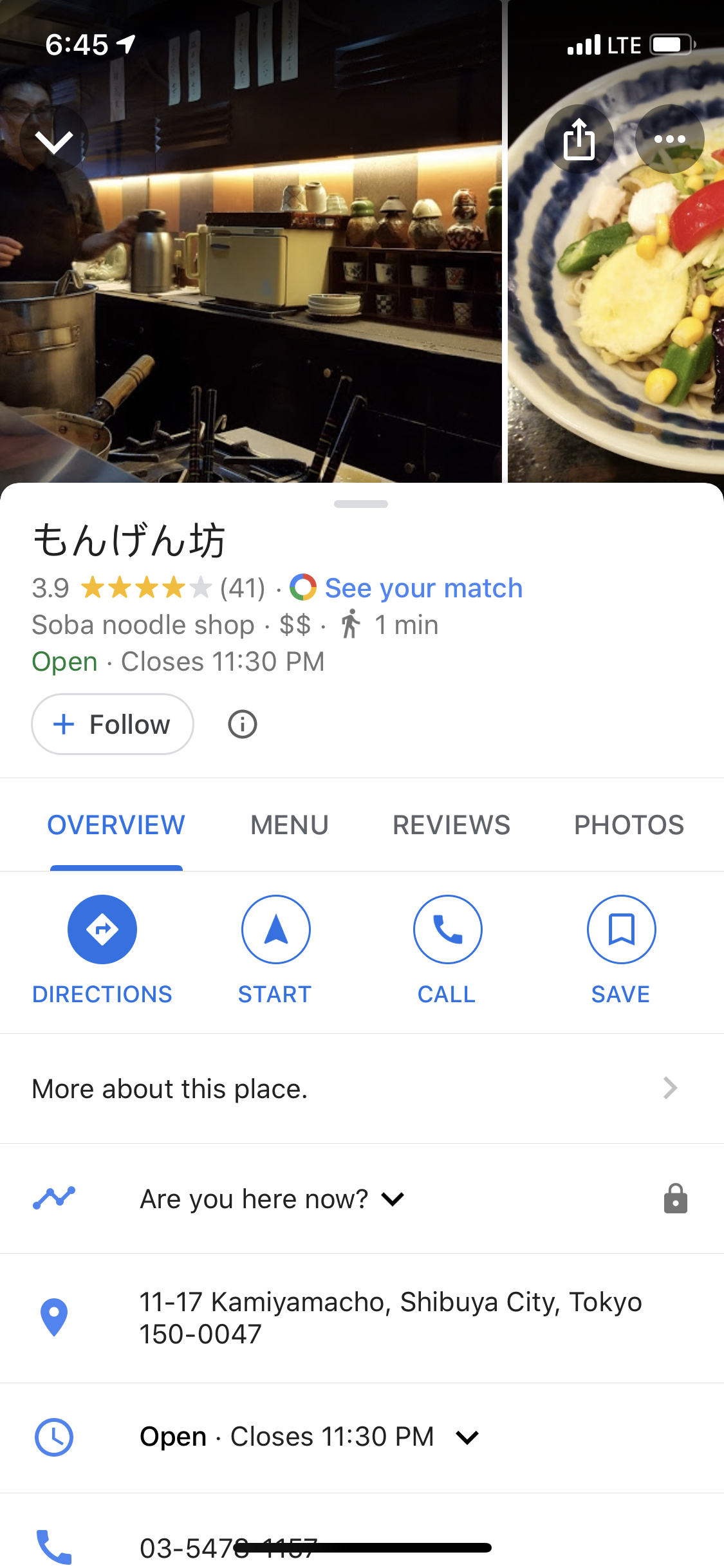Get directions to this restaurant
Image resolution: width=724 pixels, height=1568 pixels.
click(102, 929)
